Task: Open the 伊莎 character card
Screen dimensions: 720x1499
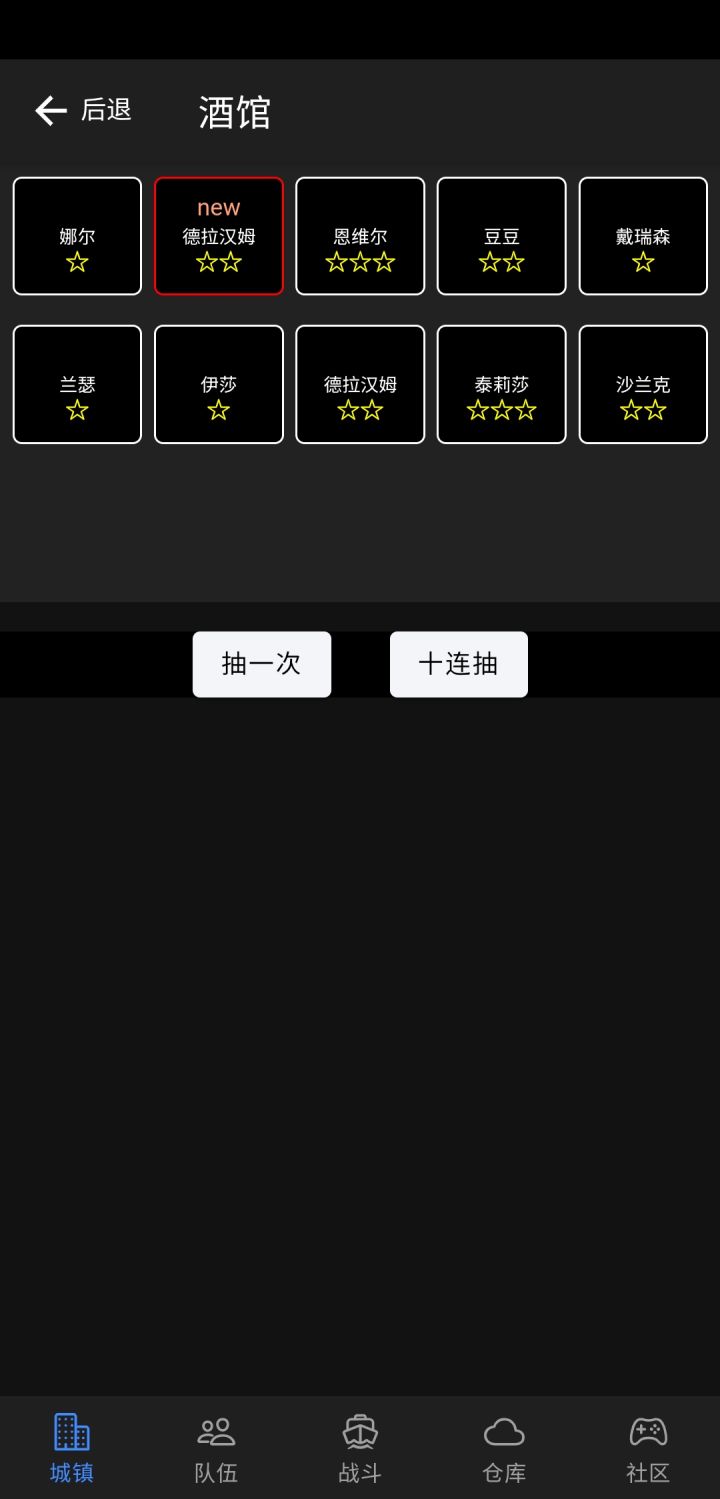Action: point(218,384)
